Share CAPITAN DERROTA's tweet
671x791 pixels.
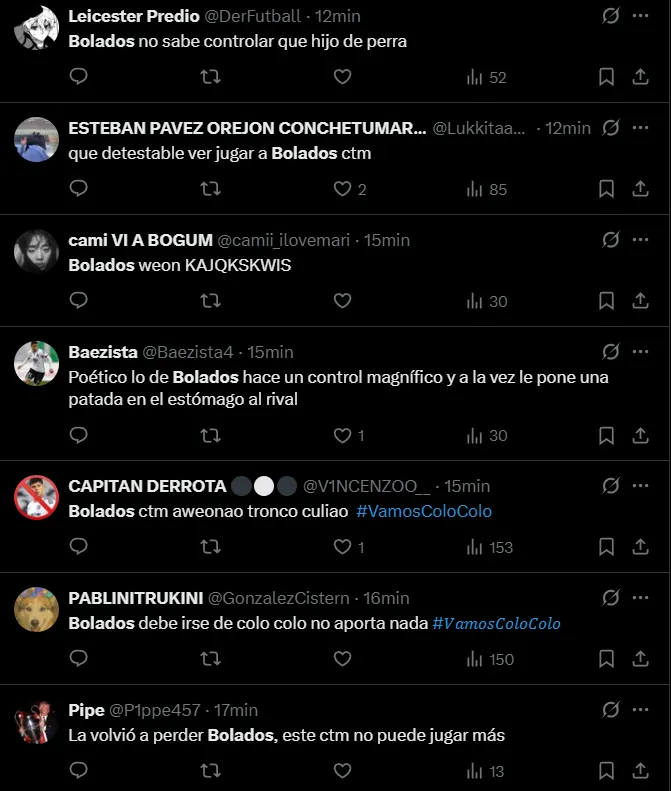pos(640,547)
